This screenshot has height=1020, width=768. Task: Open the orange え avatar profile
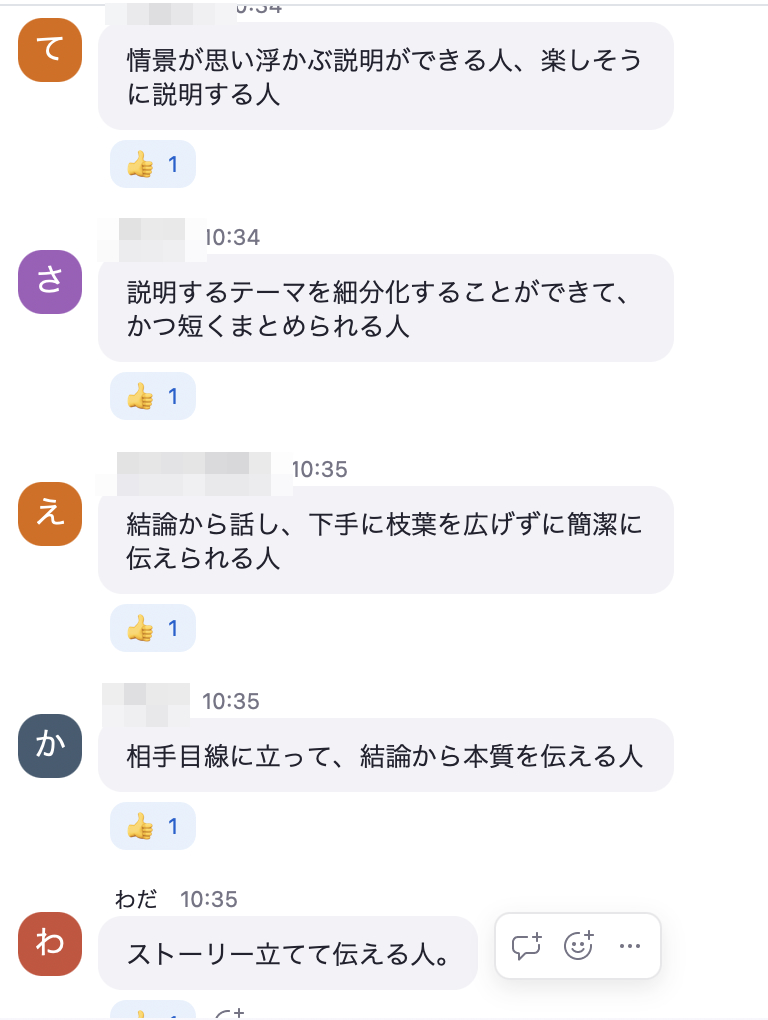tap(50, 514)
